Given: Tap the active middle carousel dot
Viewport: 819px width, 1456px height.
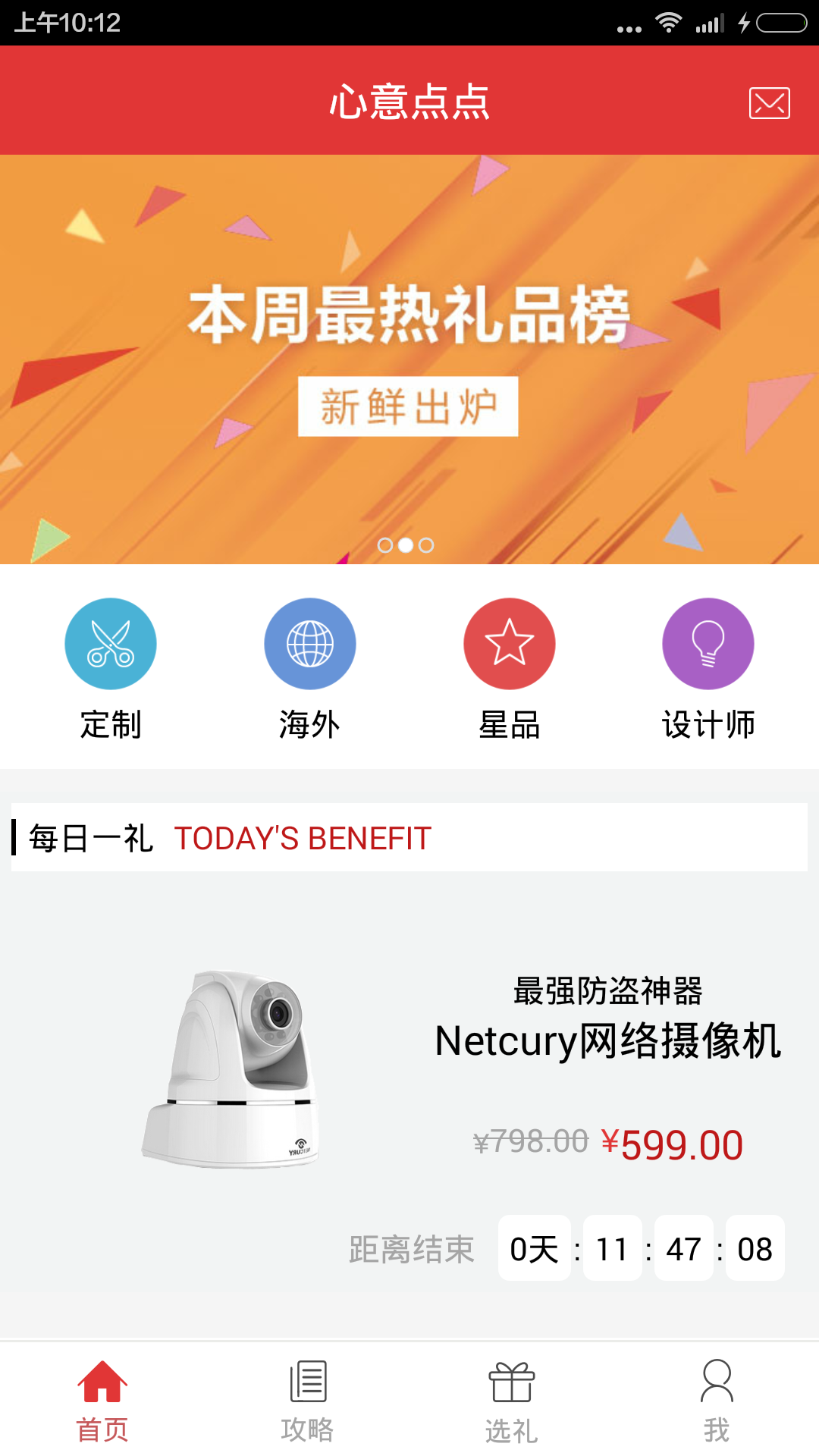Looking at the screenshot, I should point(406,544).
